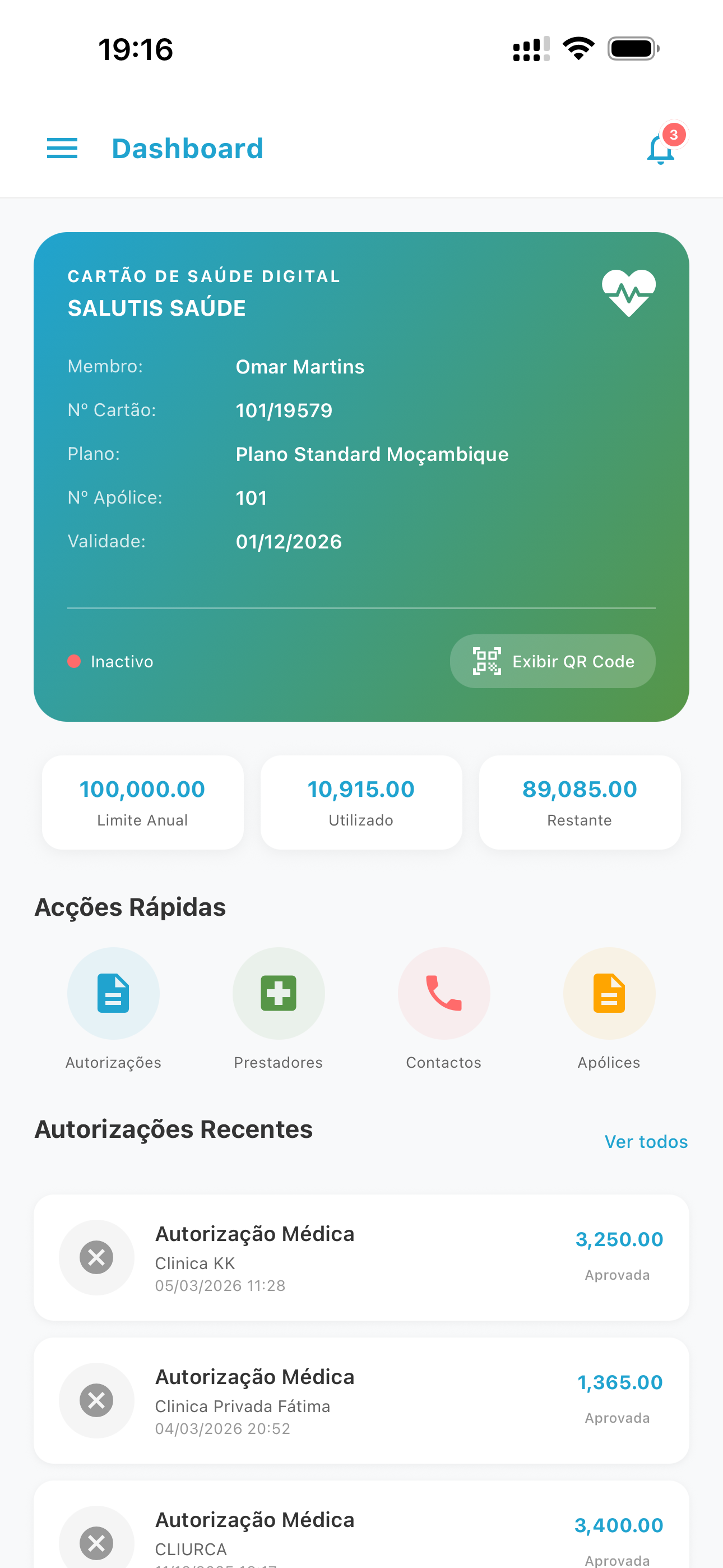Open the Clinica KK authorization card
723x1568 pixels.
click(x=361, y=1257)
